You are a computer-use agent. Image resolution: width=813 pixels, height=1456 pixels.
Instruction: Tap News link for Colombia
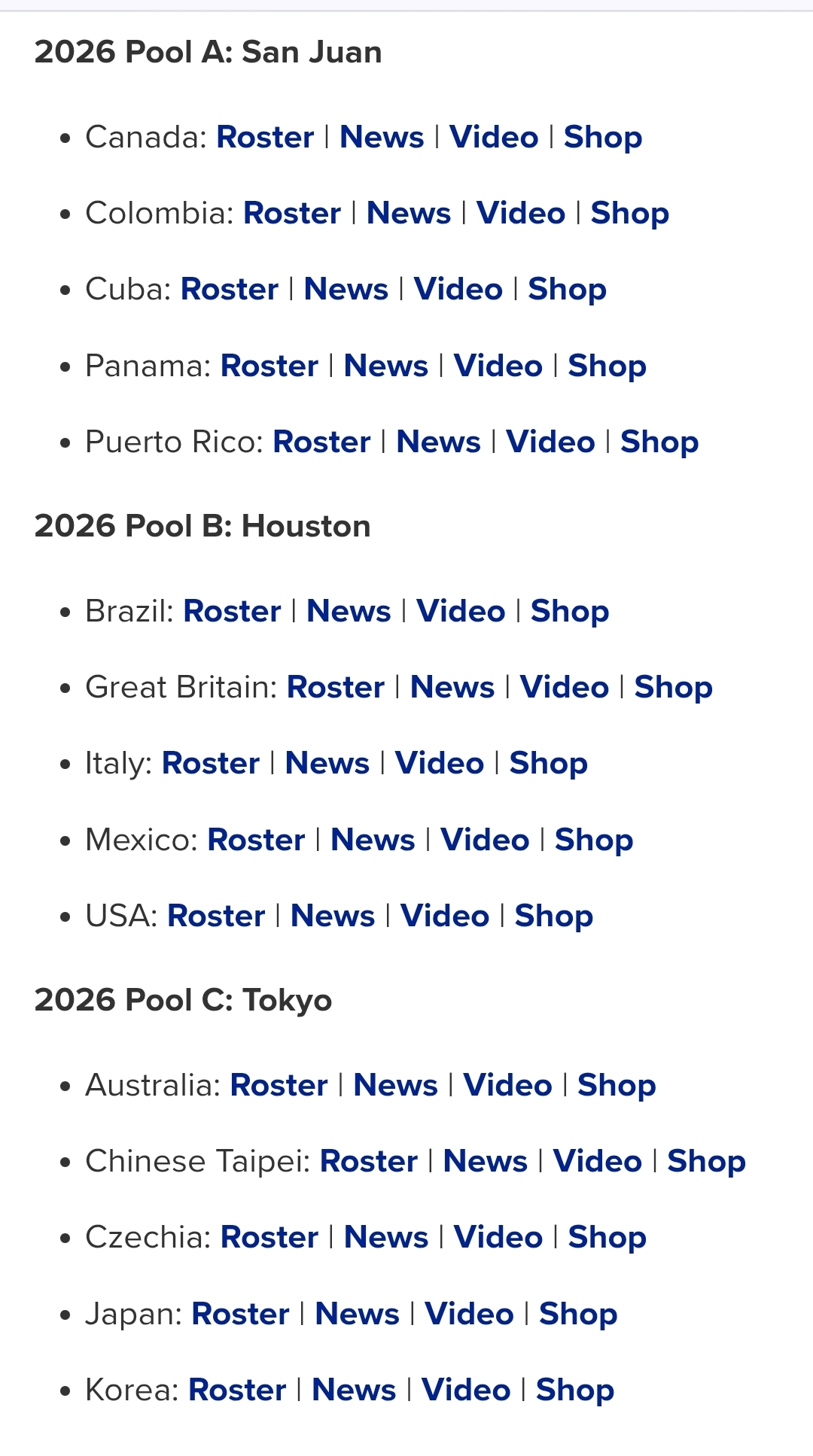coord(408,213)
